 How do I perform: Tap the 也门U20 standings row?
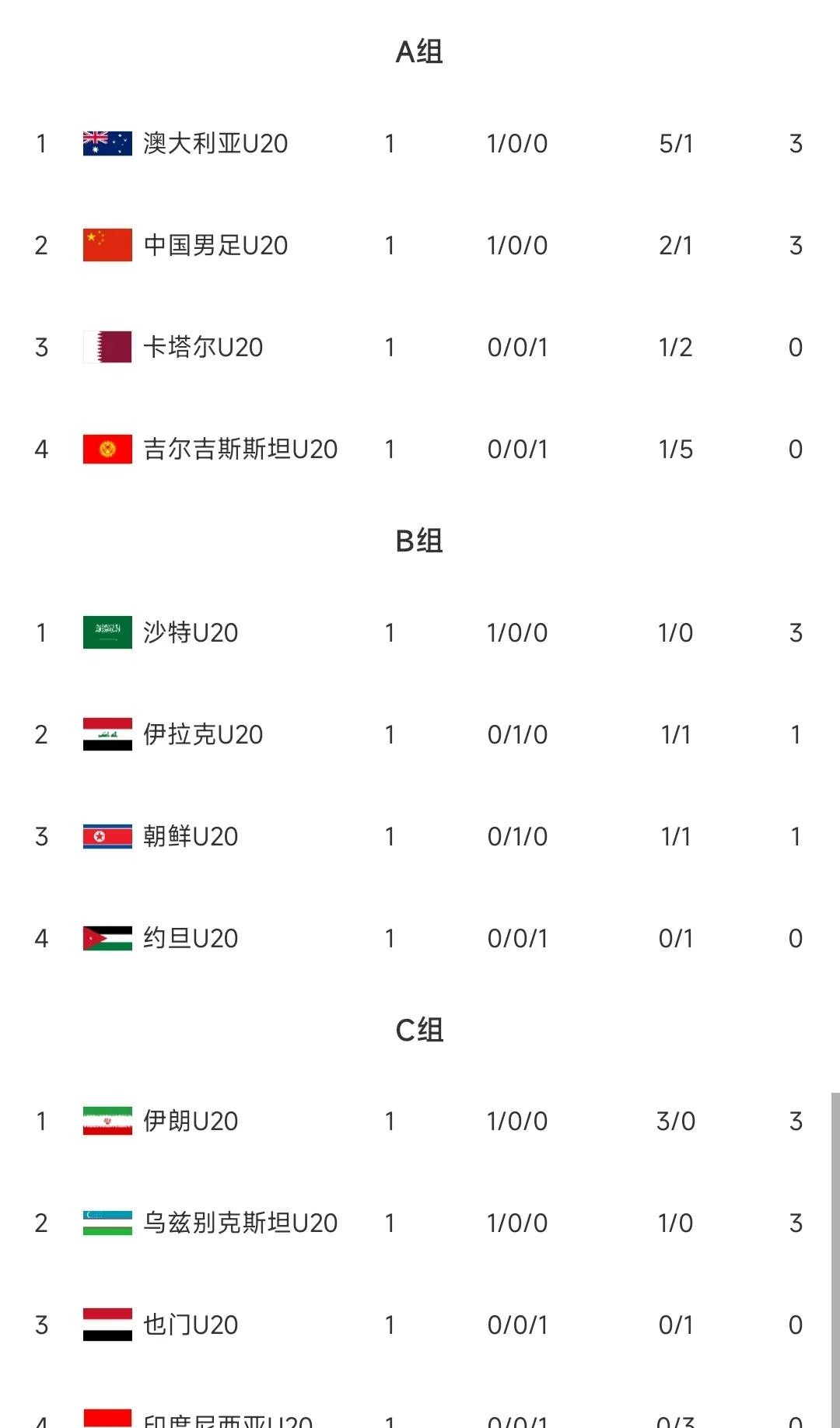(x=420, y=1325)
